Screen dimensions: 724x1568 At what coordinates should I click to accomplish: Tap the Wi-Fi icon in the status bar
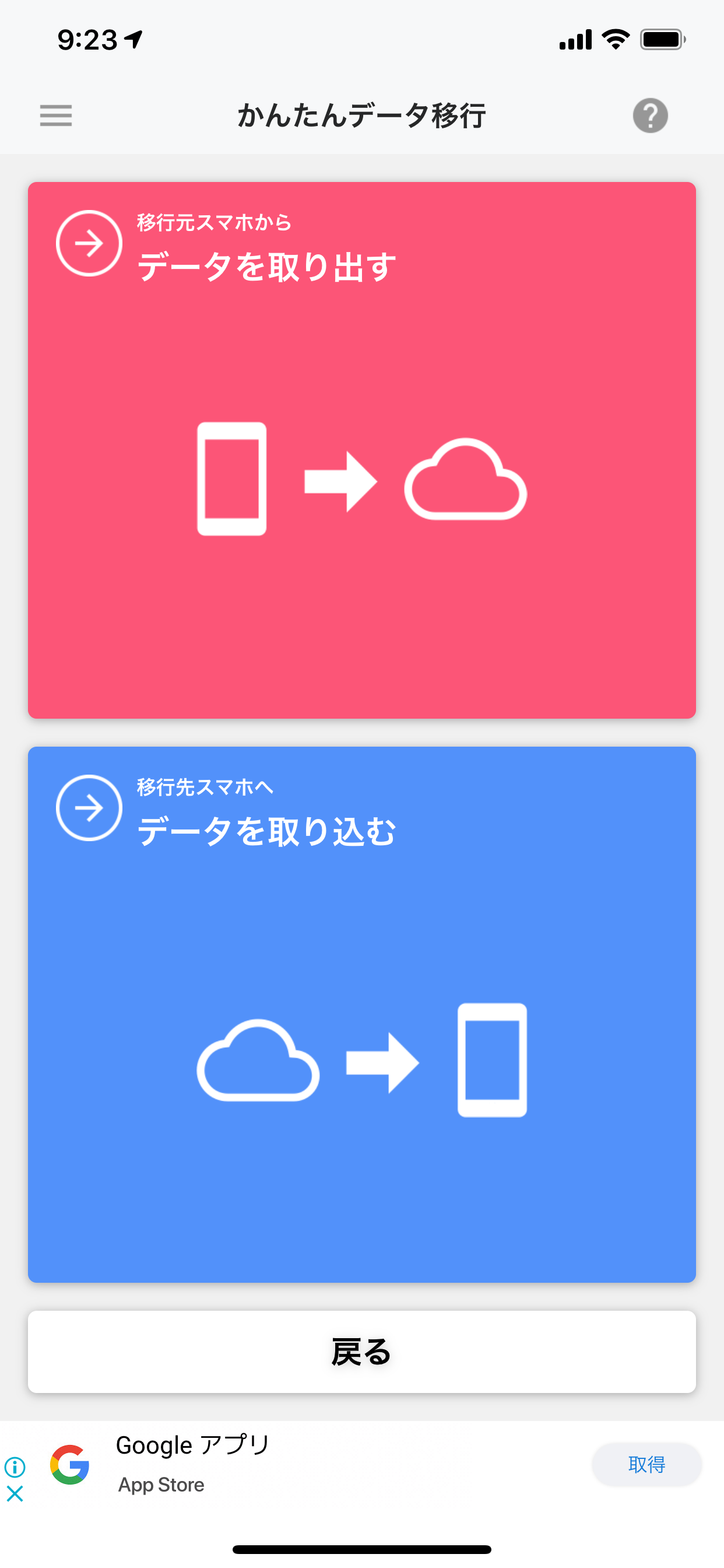coord(614,38)
